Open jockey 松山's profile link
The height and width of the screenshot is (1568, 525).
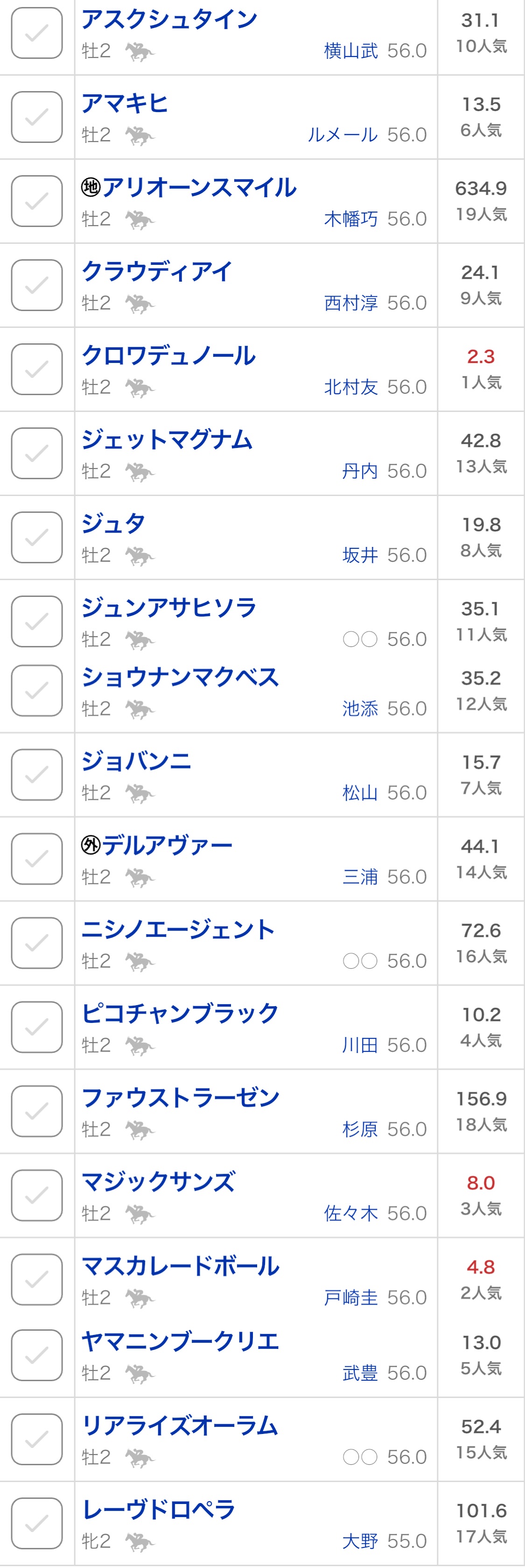coord(359,793)
